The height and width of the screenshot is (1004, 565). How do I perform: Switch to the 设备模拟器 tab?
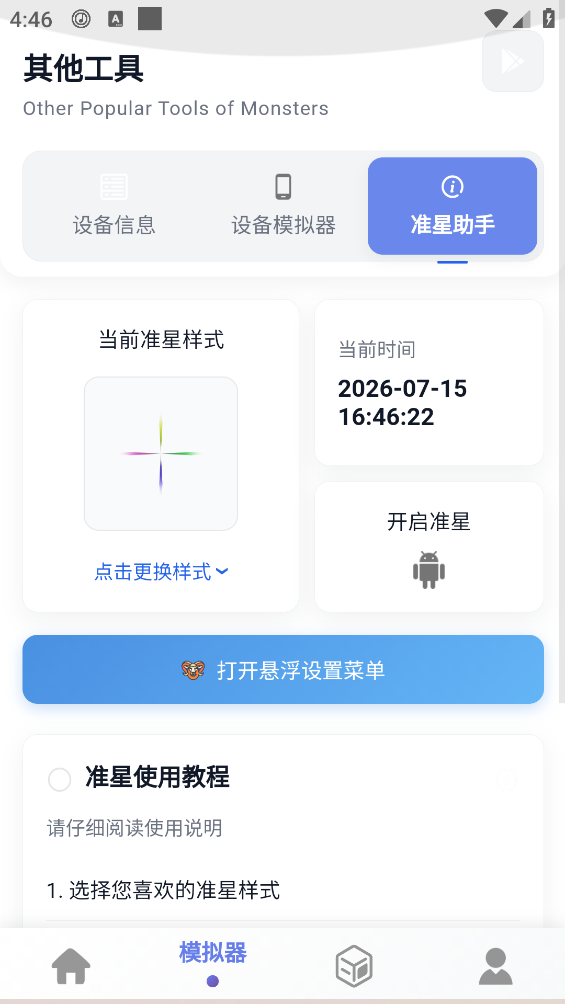point(283,206)
